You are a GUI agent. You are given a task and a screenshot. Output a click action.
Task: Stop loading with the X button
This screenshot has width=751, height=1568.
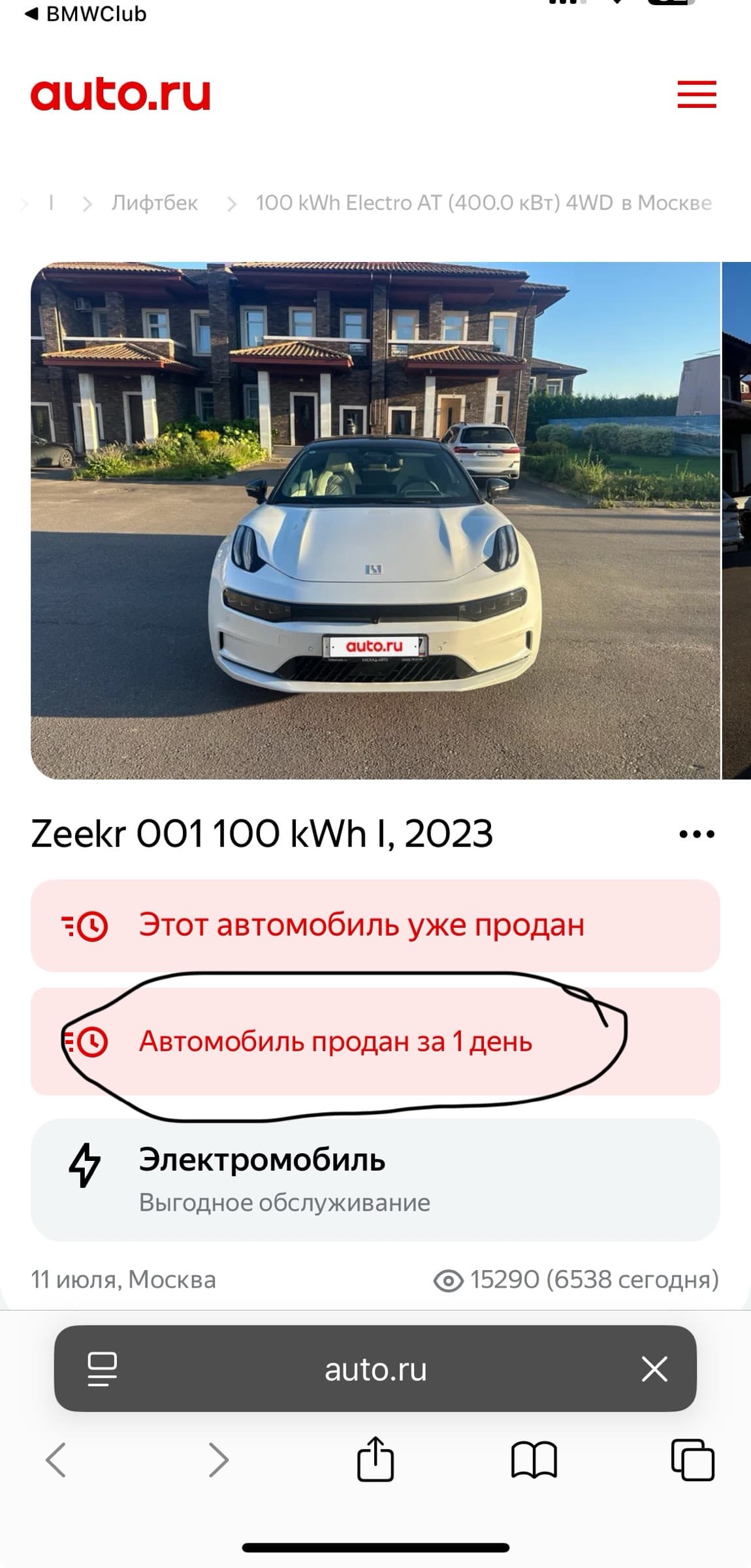pyautogui.click(x=654, y=1369)
